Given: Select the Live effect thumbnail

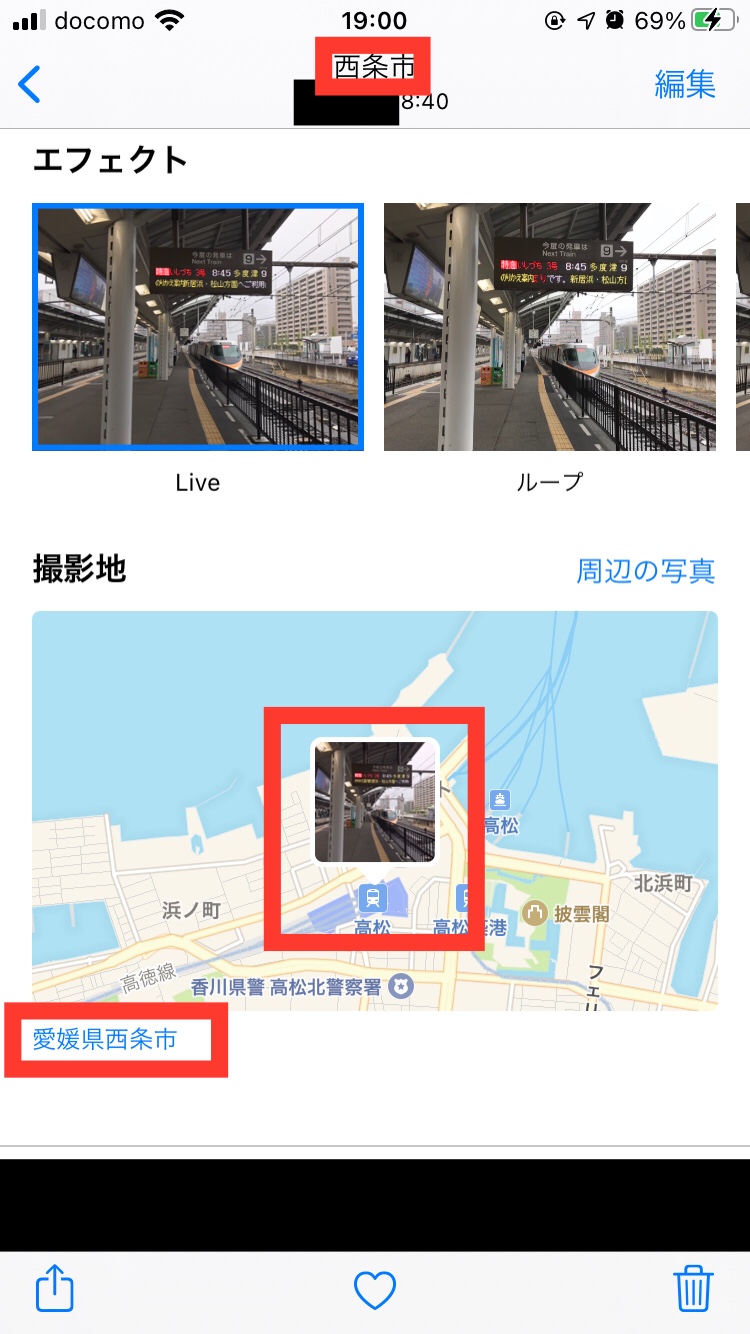Looking at the screenshot, I should click(x=198, y=327).
